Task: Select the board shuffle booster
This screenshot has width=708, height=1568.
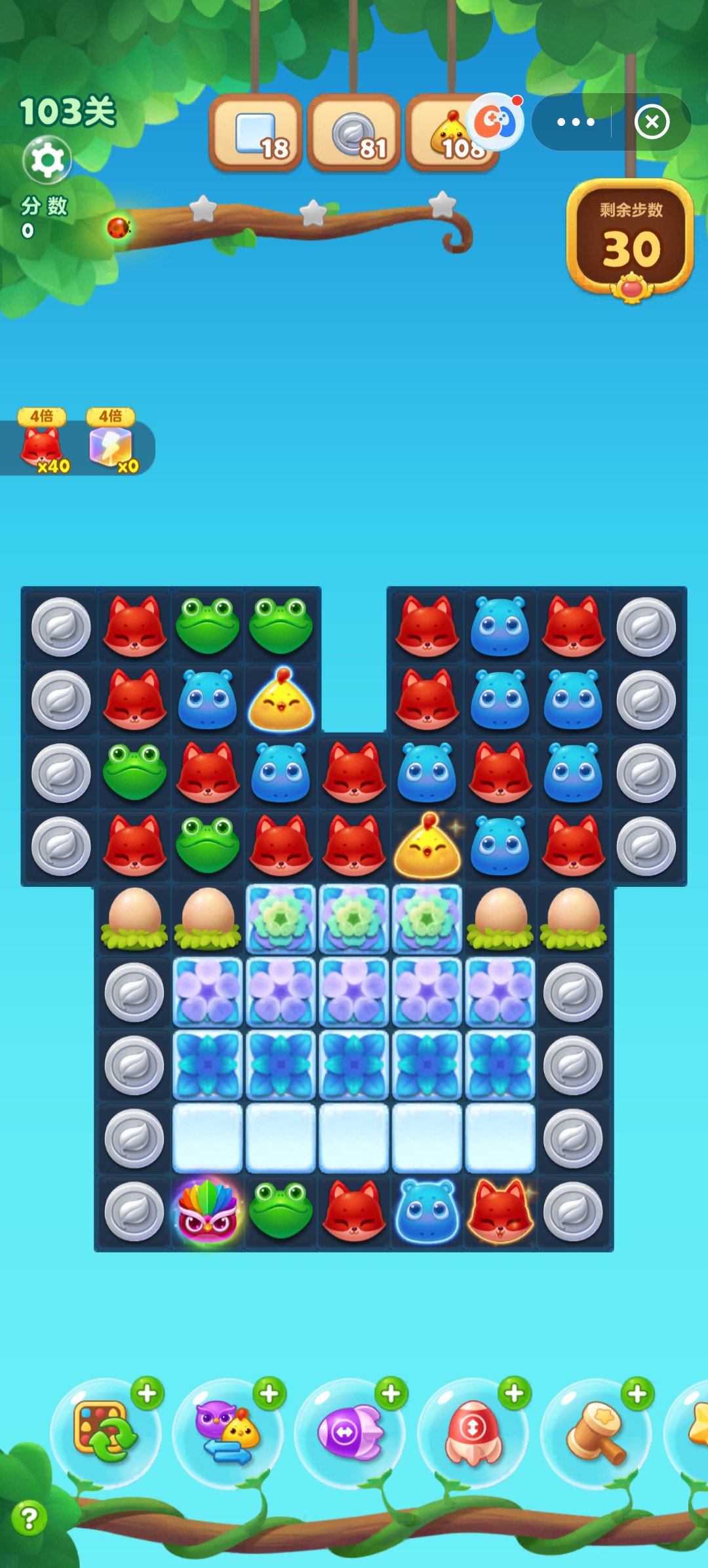Action: click(x=106, y=1432)
